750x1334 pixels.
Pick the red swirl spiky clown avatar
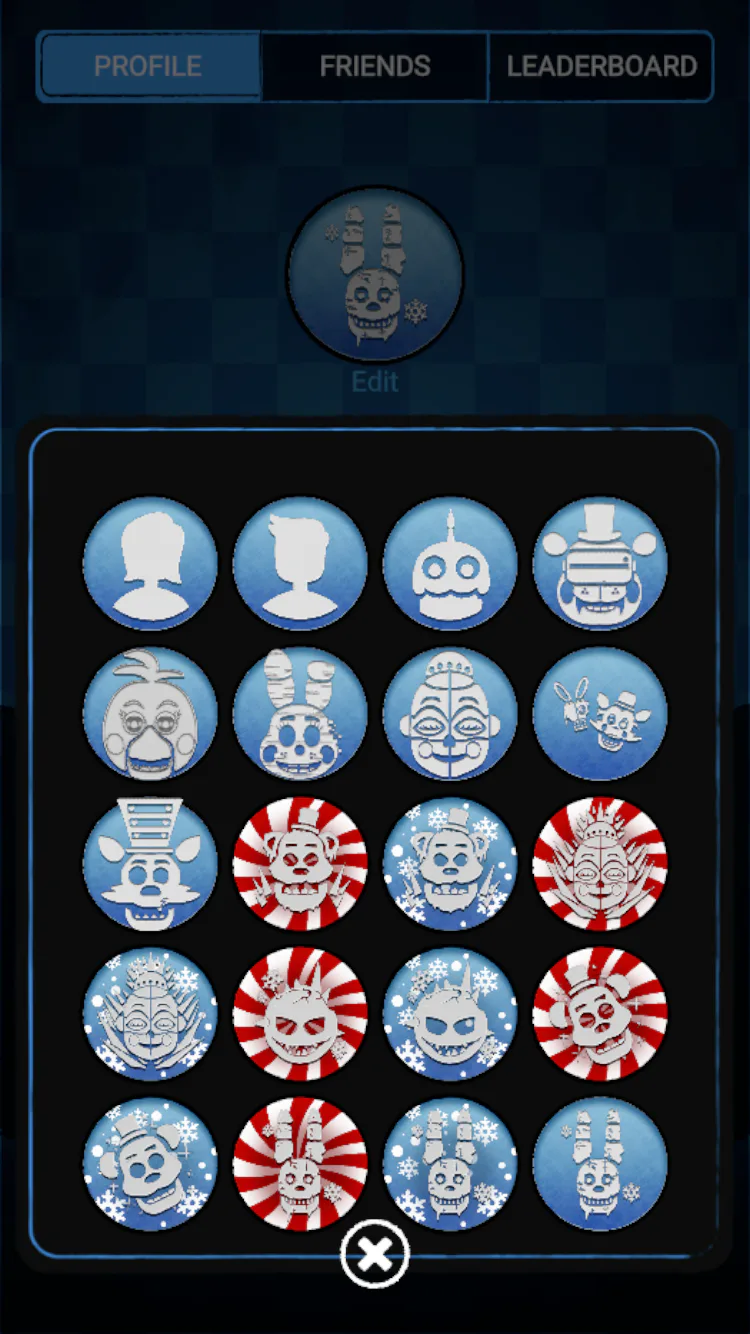(600, 864)
